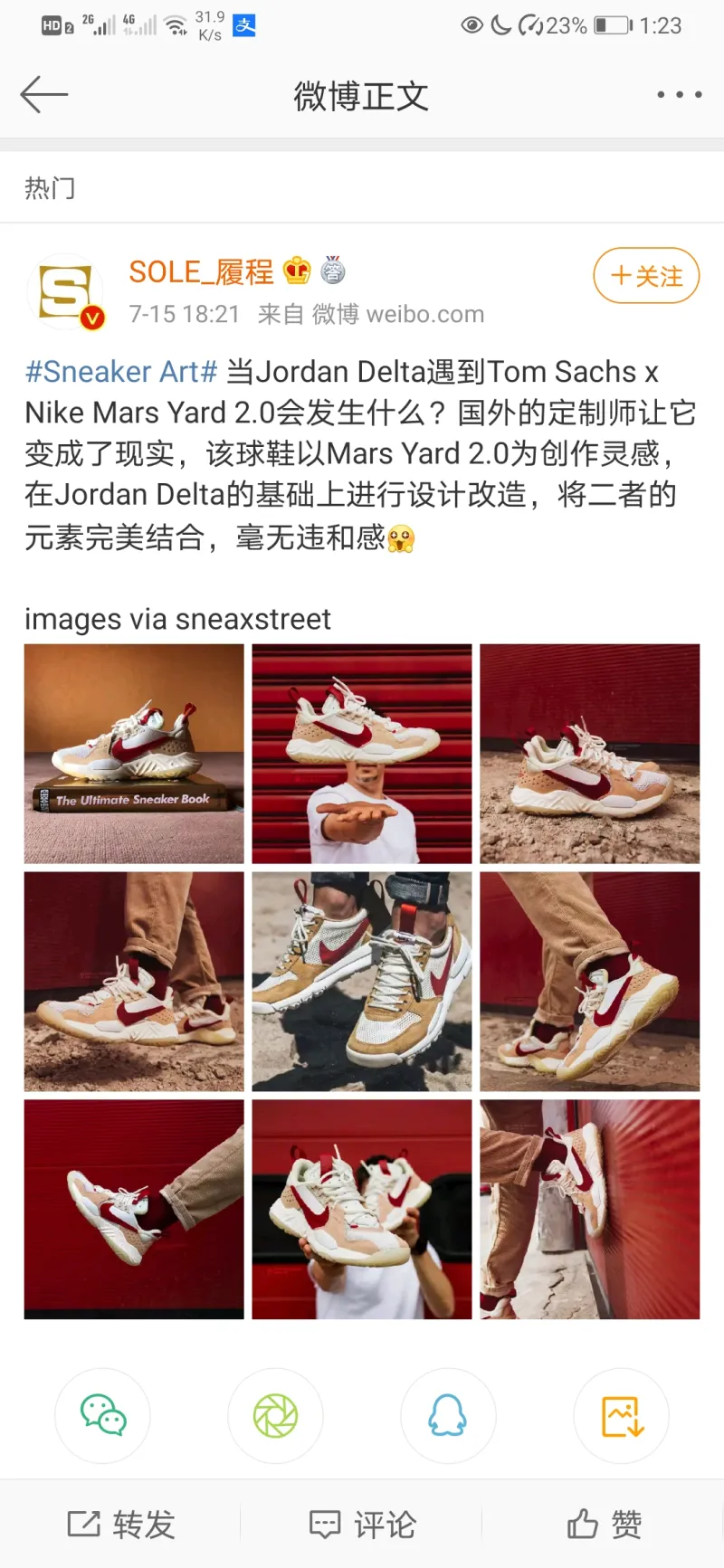View the photo with The Ultimate Sneaker Book
The height and width of the screenshot is (1568, 724).
tap(134, 754)
